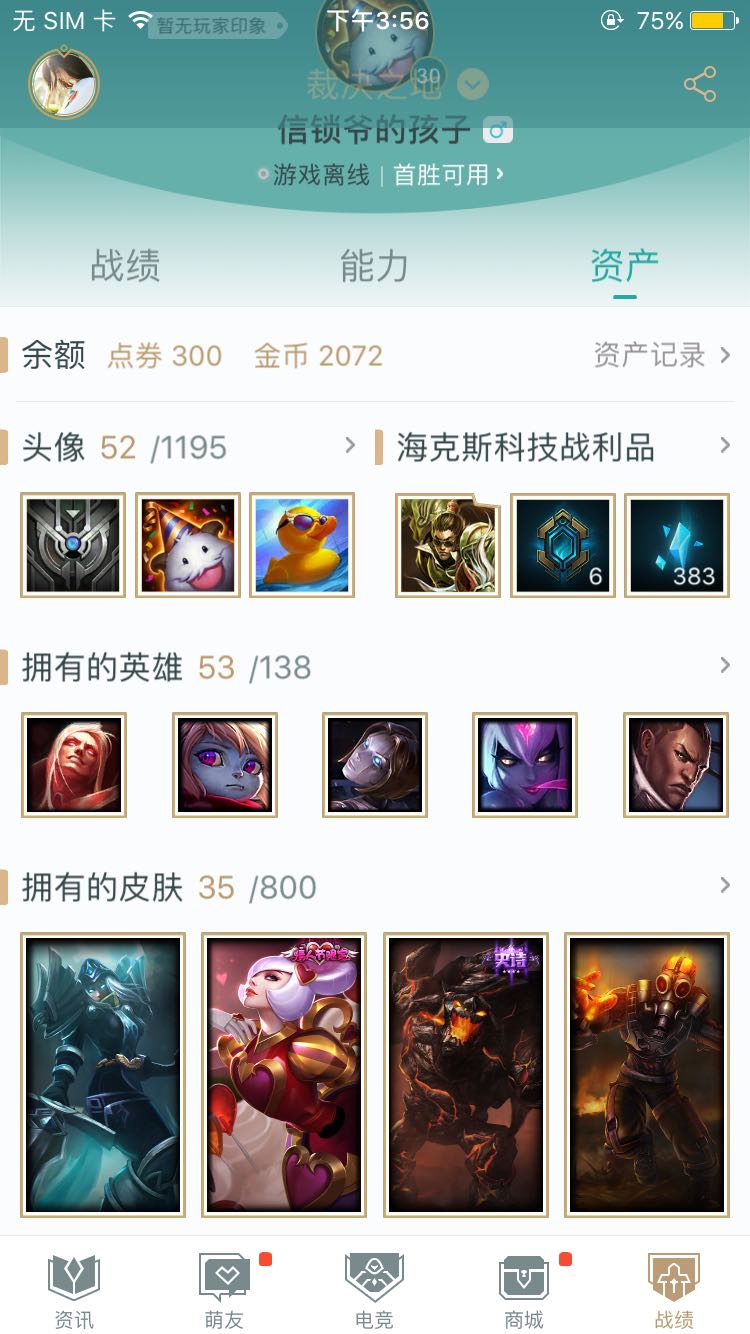This screenshot has width=750, height=1334.
Task: Share this profile page
Action: click(700, 85)
